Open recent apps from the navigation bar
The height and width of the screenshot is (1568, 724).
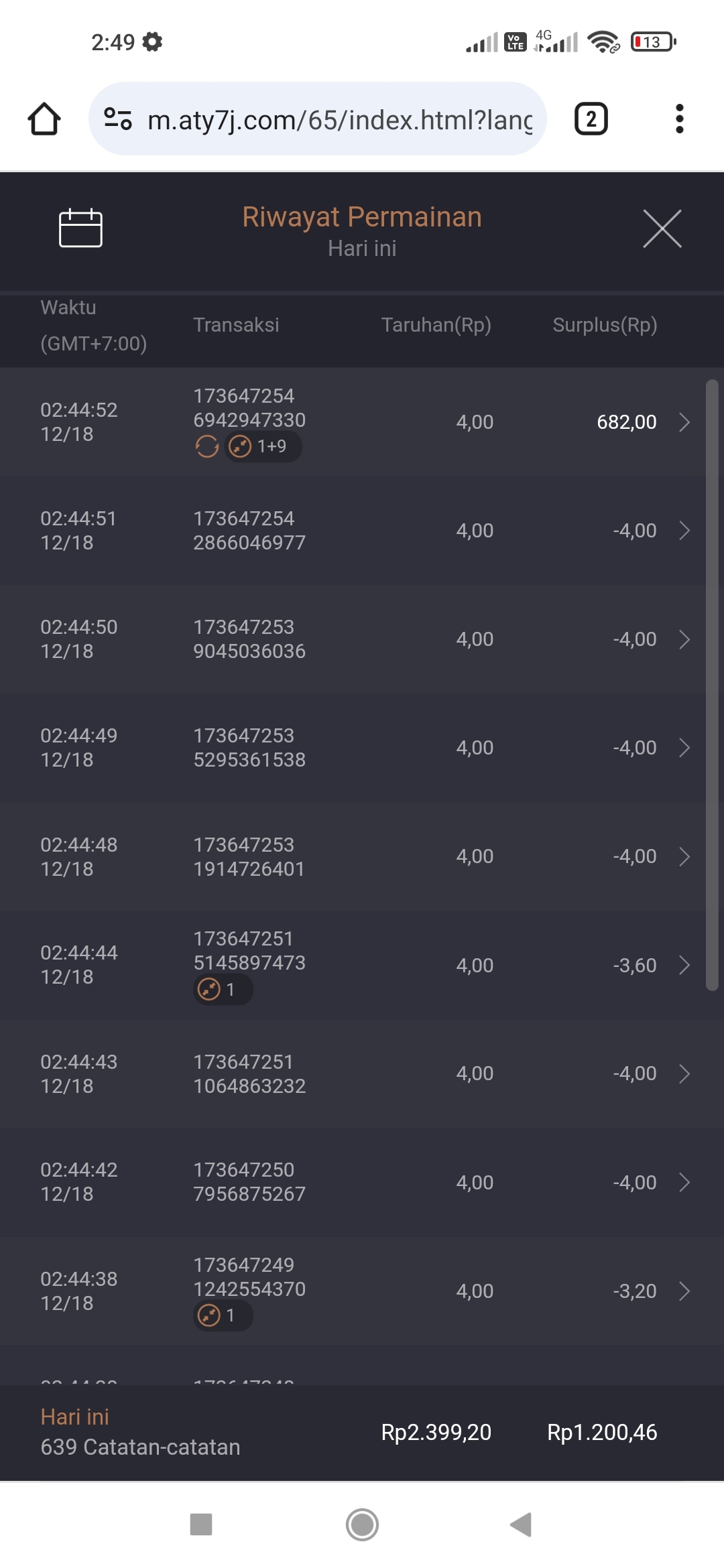201,1524
